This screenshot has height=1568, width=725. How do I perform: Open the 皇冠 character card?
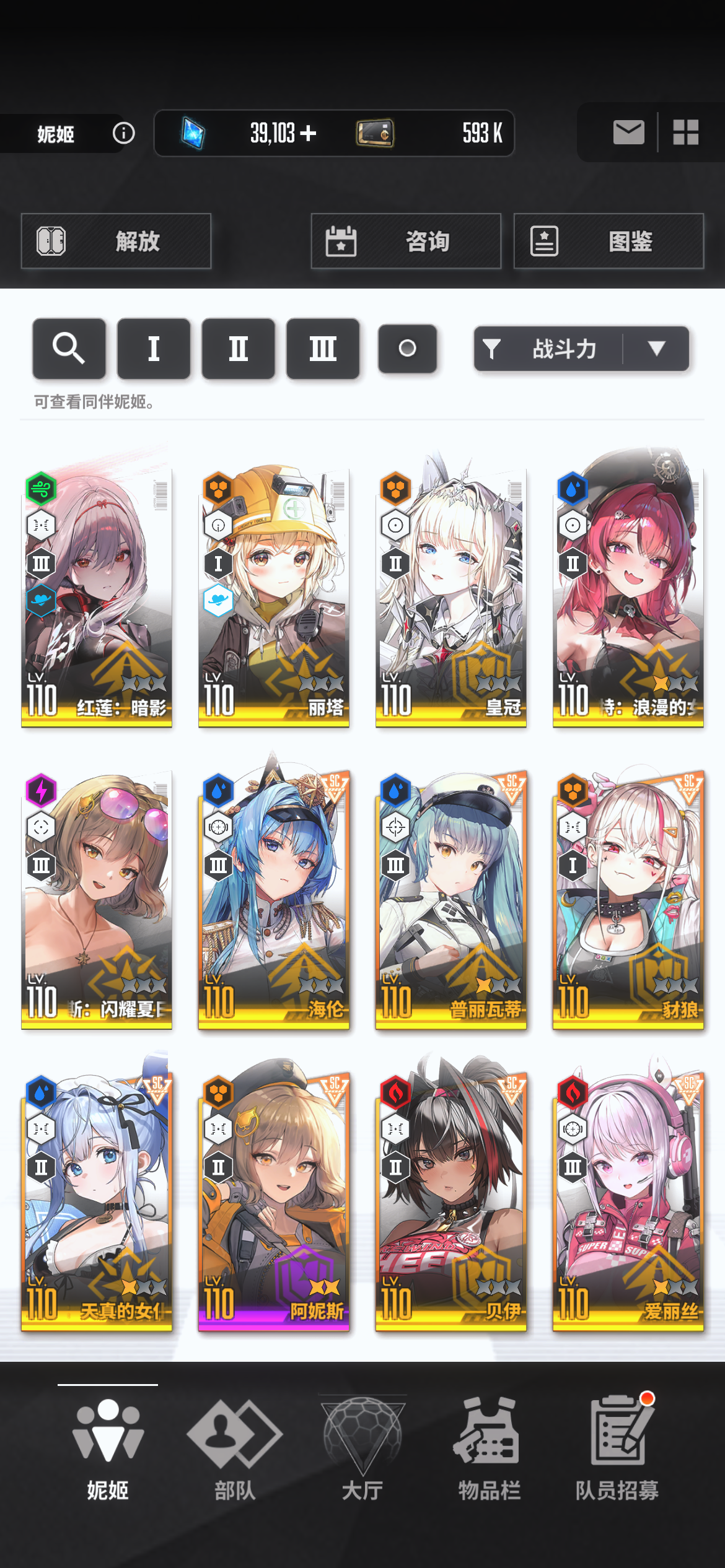tap(450, 595)
